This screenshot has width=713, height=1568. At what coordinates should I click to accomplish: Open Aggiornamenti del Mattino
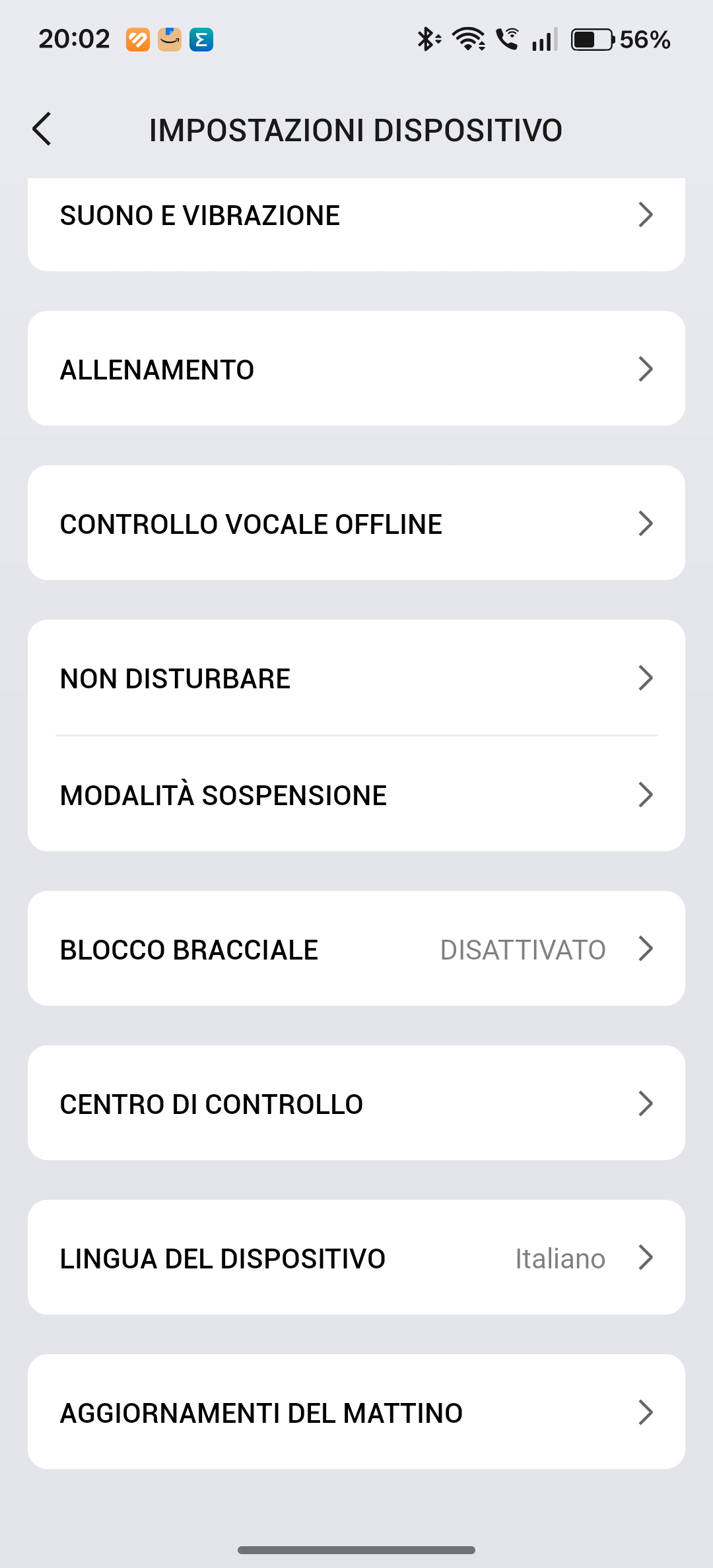pyautogui.click(x=356, y=1412)
